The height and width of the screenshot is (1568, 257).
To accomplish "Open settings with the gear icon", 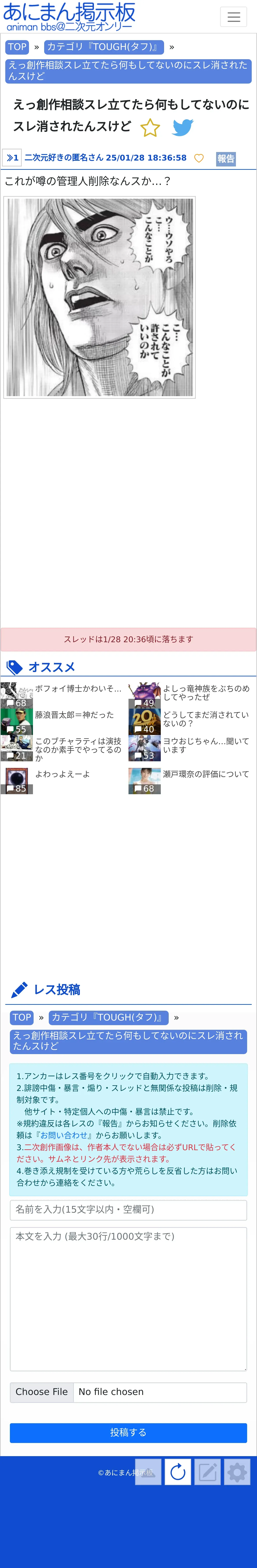I will (x=237, y=1472).
